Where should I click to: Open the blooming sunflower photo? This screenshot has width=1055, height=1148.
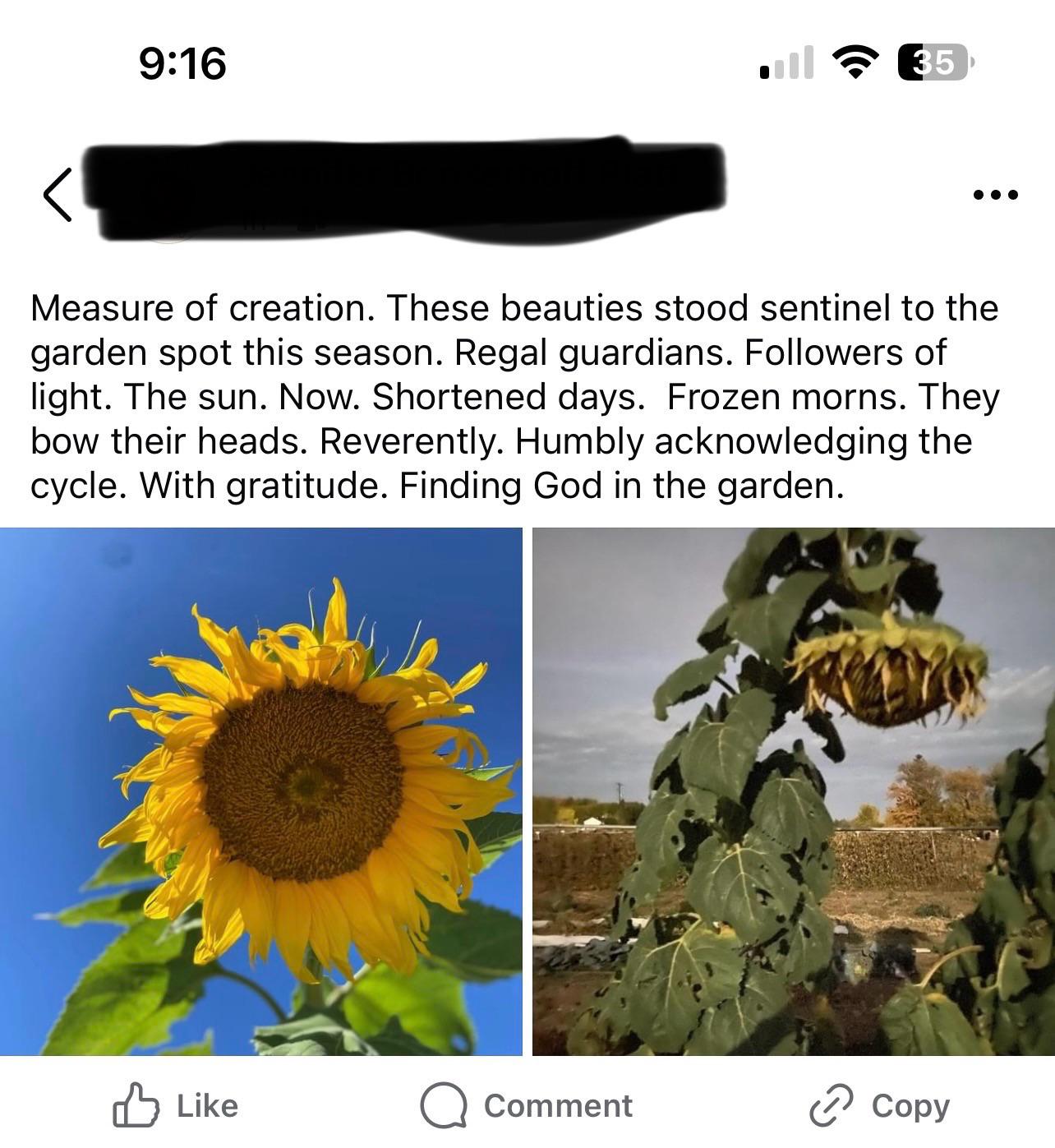tap(260, 791)
